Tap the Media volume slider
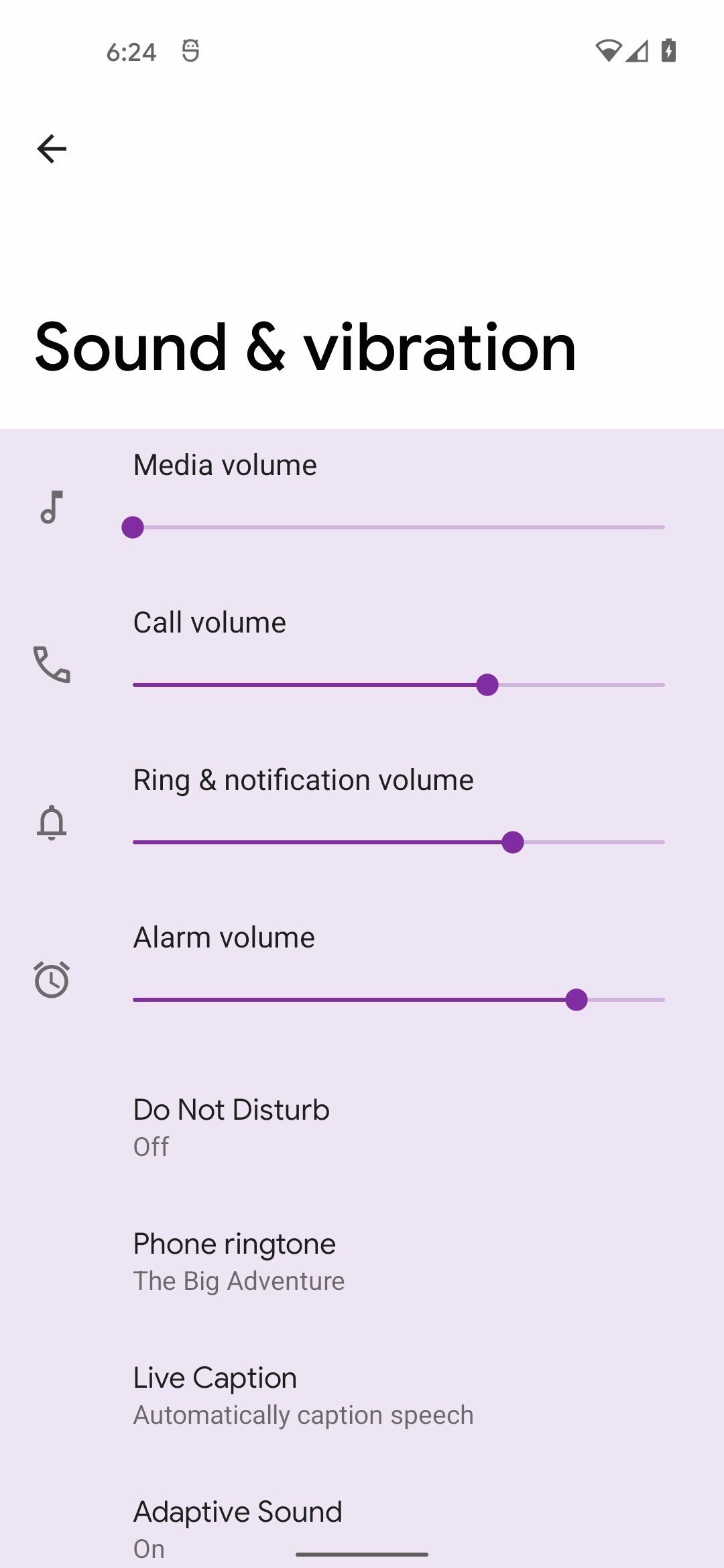724x1568 pixels. (399, 527)
